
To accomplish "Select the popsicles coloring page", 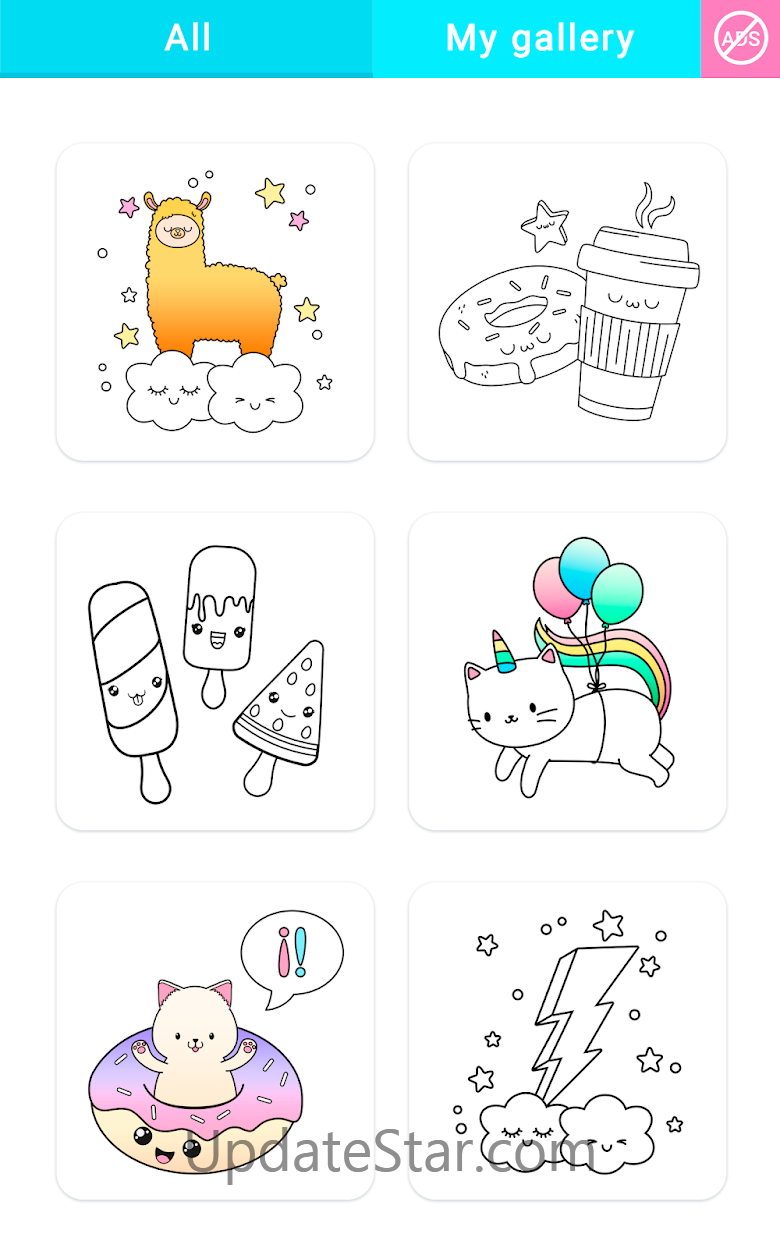I will pyautogui.click(x=215, y=671).
